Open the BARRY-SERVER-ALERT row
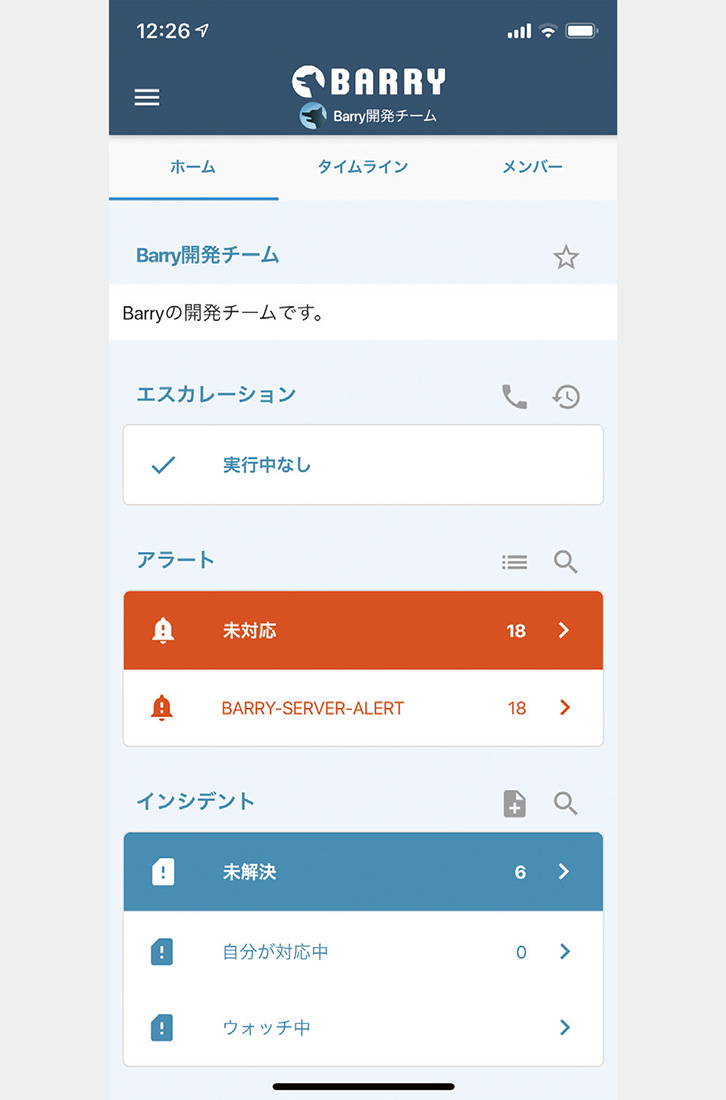The image size is (726, 1100). [363, 708]
